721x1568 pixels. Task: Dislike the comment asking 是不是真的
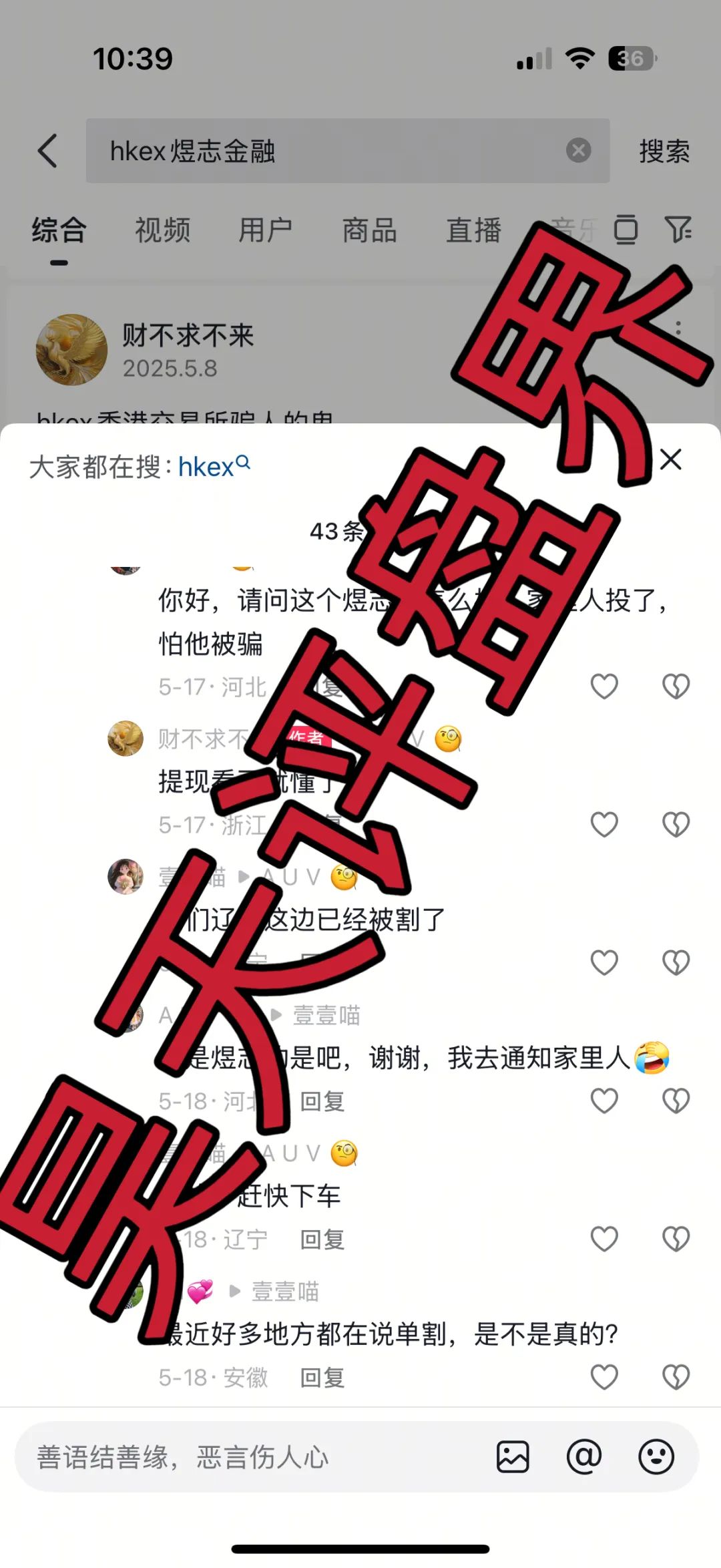[x=676, y=1377]
